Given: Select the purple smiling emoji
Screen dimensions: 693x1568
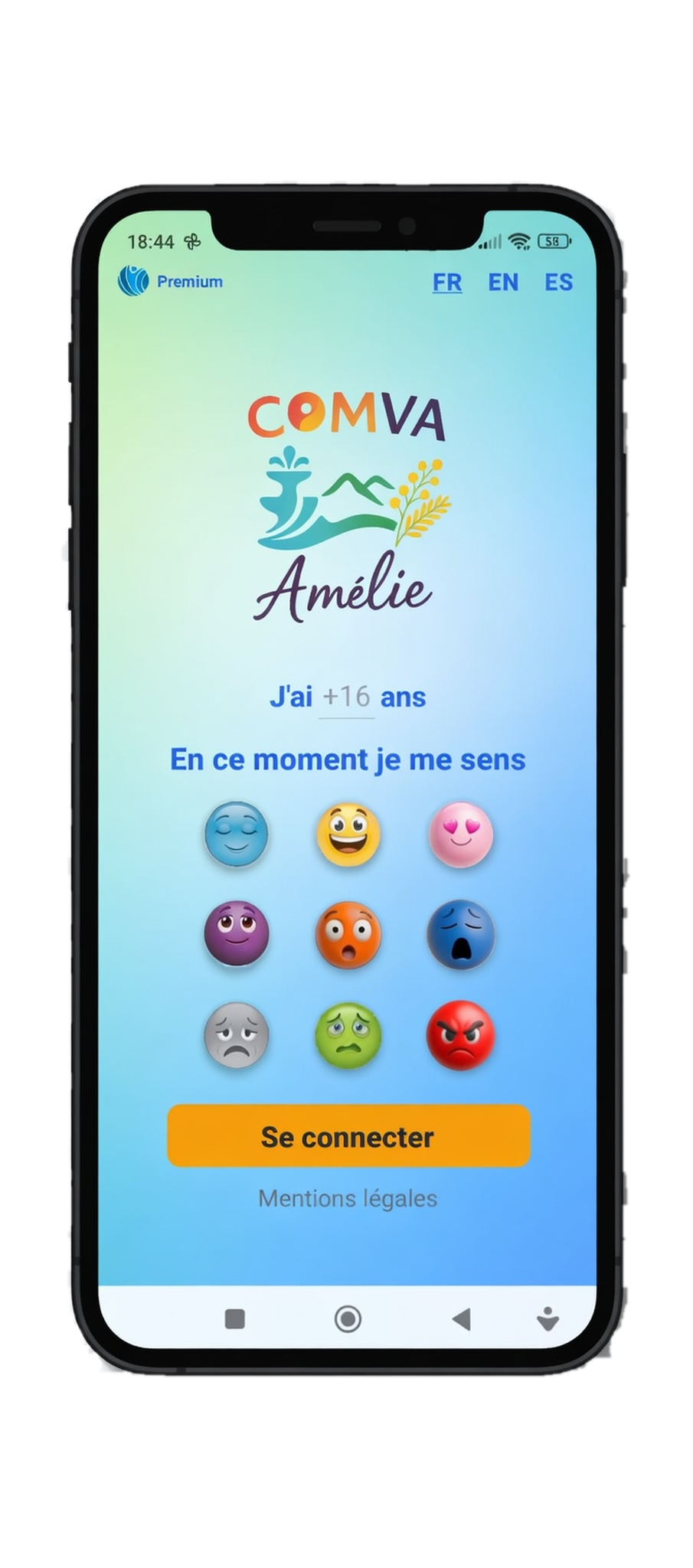Looking at the screenshot, I should pos(237,934).
